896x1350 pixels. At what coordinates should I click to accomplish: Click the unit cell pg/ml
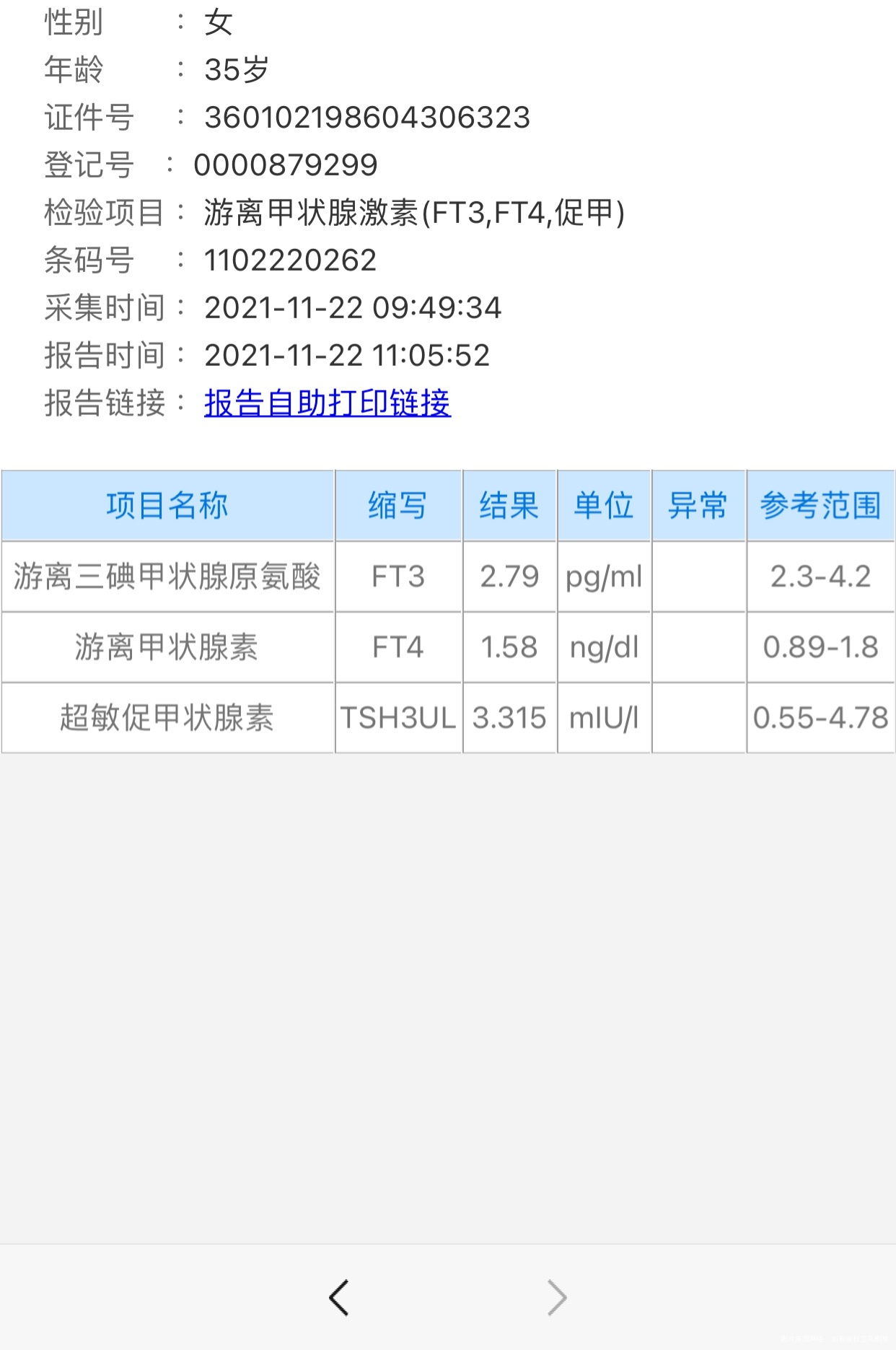tap(604, 577)
